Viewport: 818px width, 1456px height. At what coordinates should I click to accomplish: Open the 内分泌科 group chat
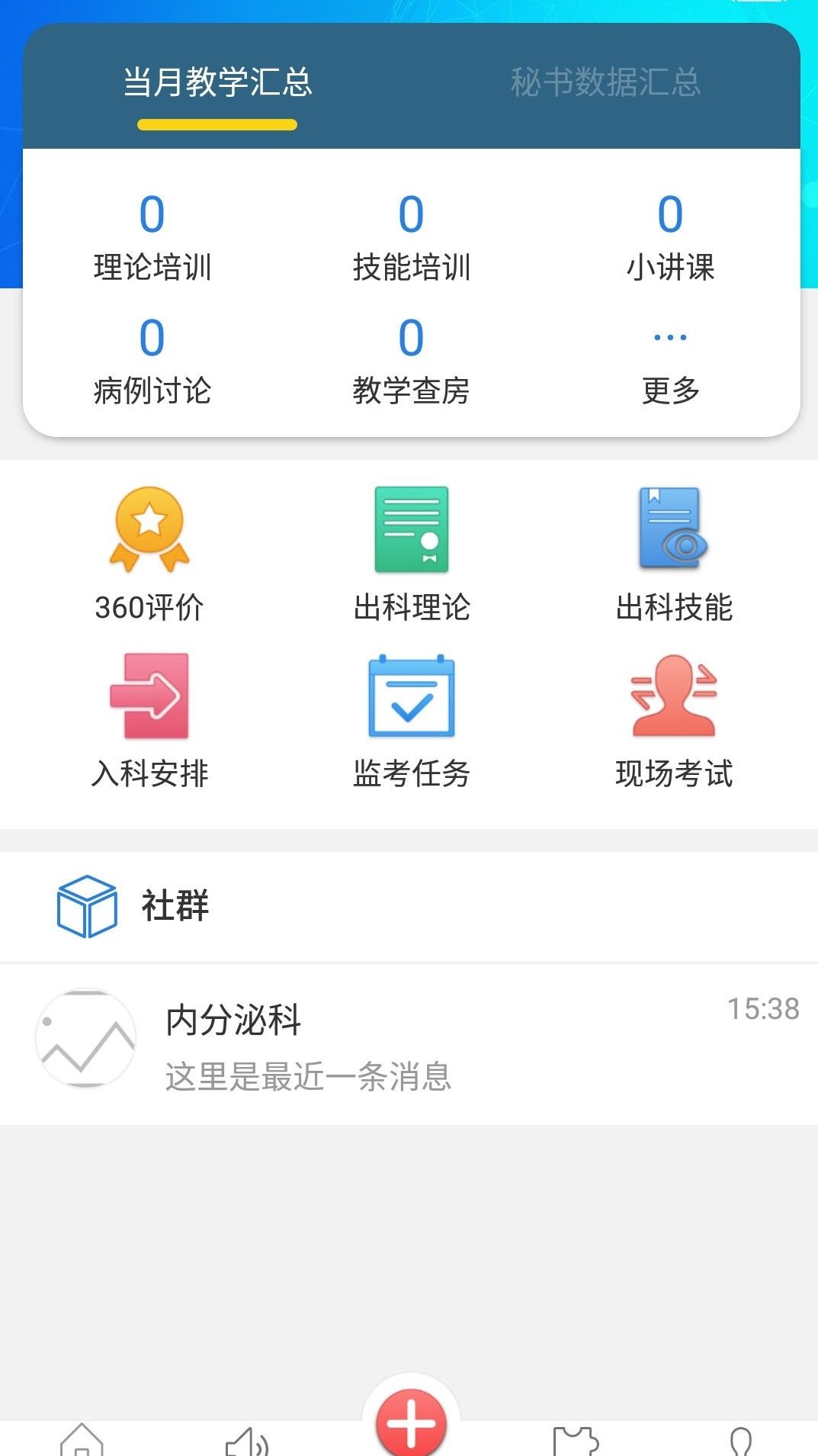(x=409, y=1044)
